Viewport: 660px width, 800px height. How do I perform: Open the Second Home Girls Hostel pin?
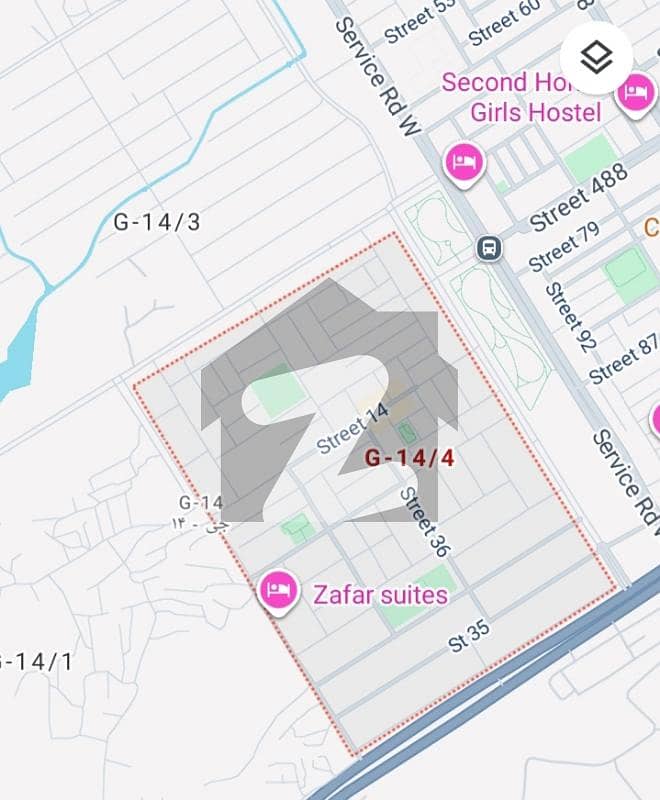click(x=633, y=93)
